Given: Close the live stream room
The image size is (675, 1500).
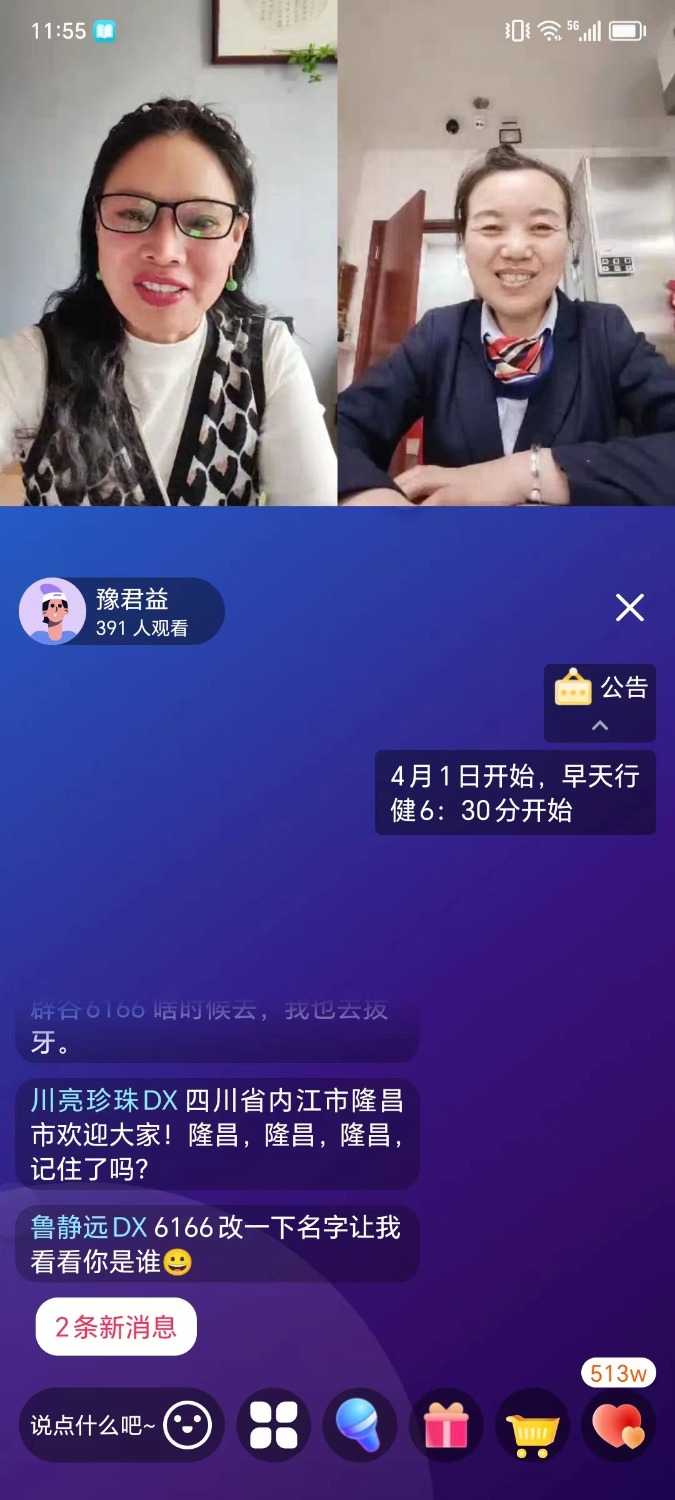Looking at the screenshot, I should coord(629,607).
